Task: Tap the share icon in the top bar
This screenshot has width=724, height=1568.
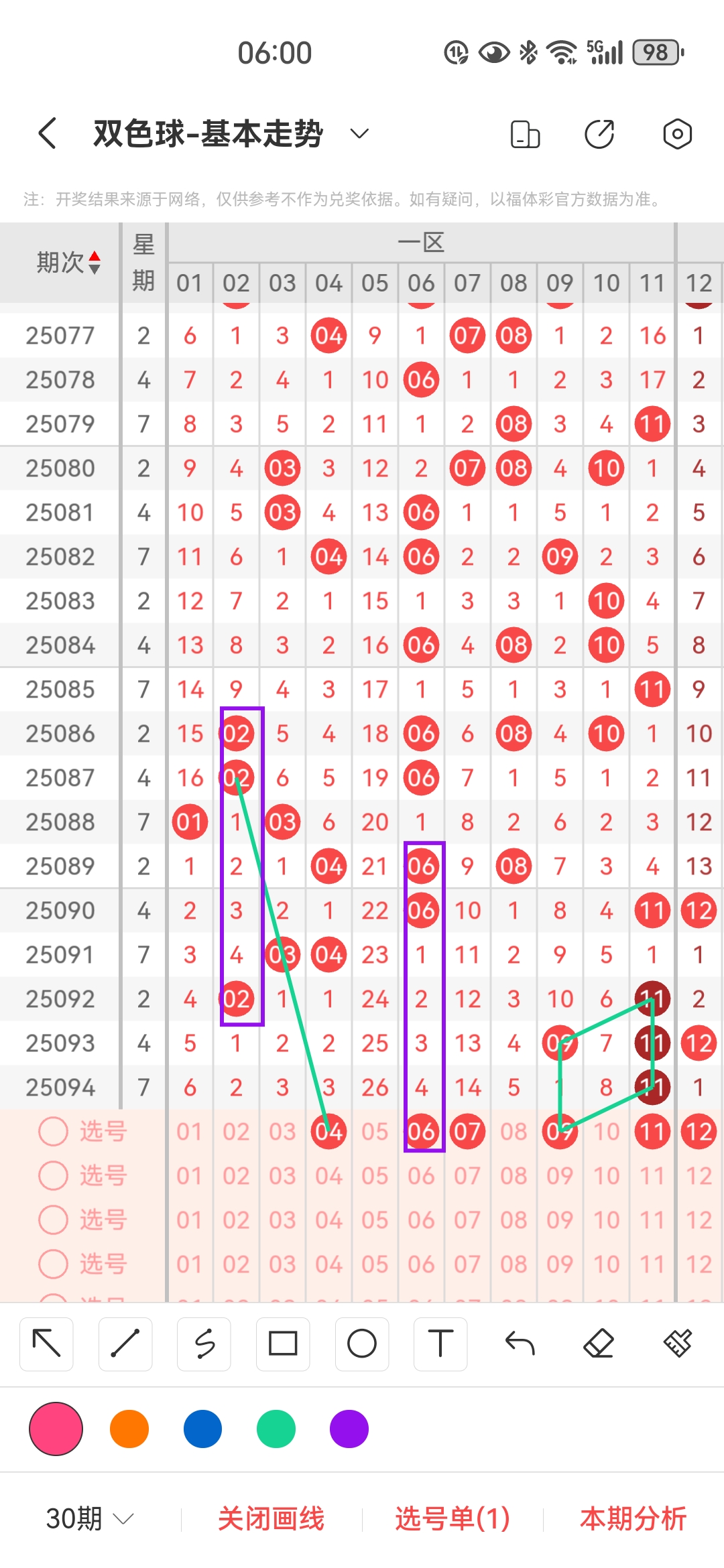Action: click(599, 133)
